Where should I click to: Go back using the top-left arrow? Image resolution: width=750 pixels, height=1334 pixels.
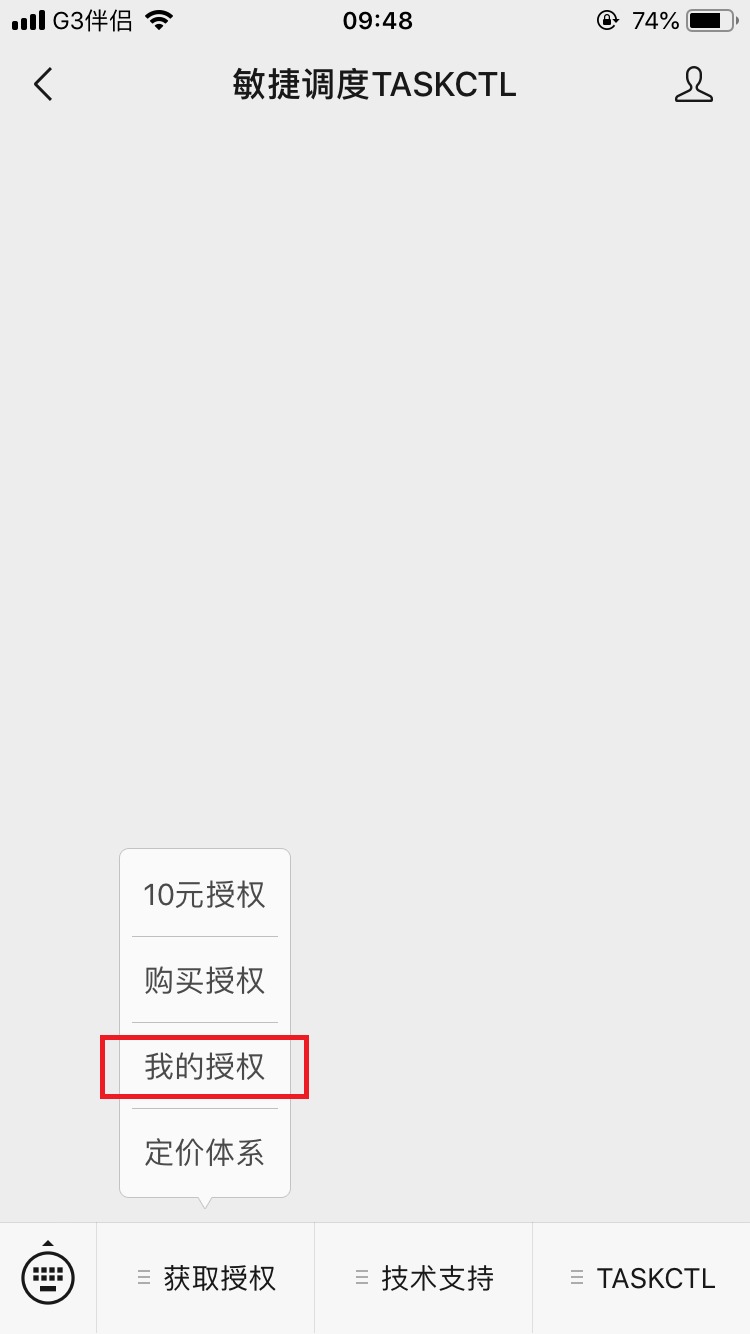point(42,85)
